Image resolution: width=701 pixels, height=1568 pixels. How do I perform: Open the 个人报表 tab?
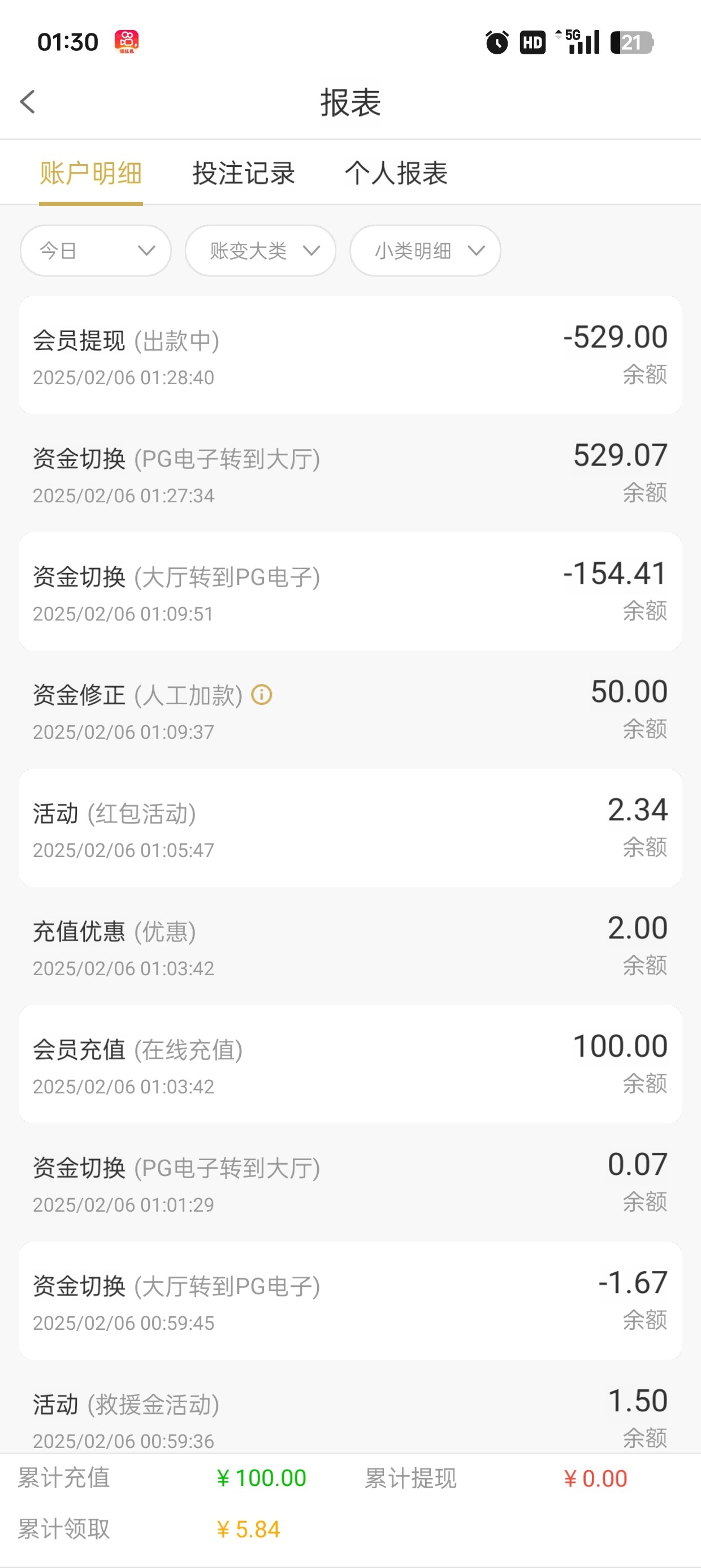(x=396, y=174)
